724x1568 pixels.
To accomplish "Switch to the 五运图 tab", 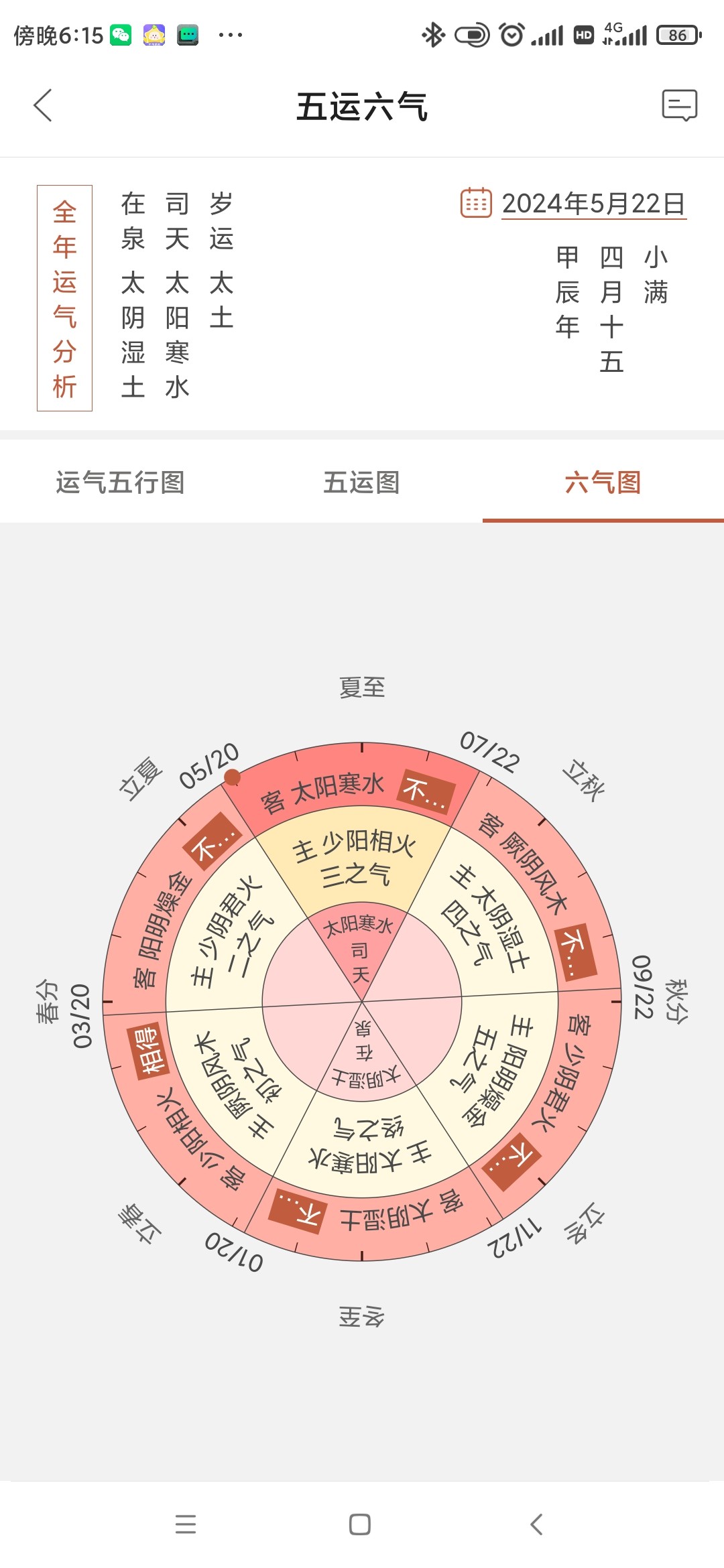I will [x=361, y=482].
